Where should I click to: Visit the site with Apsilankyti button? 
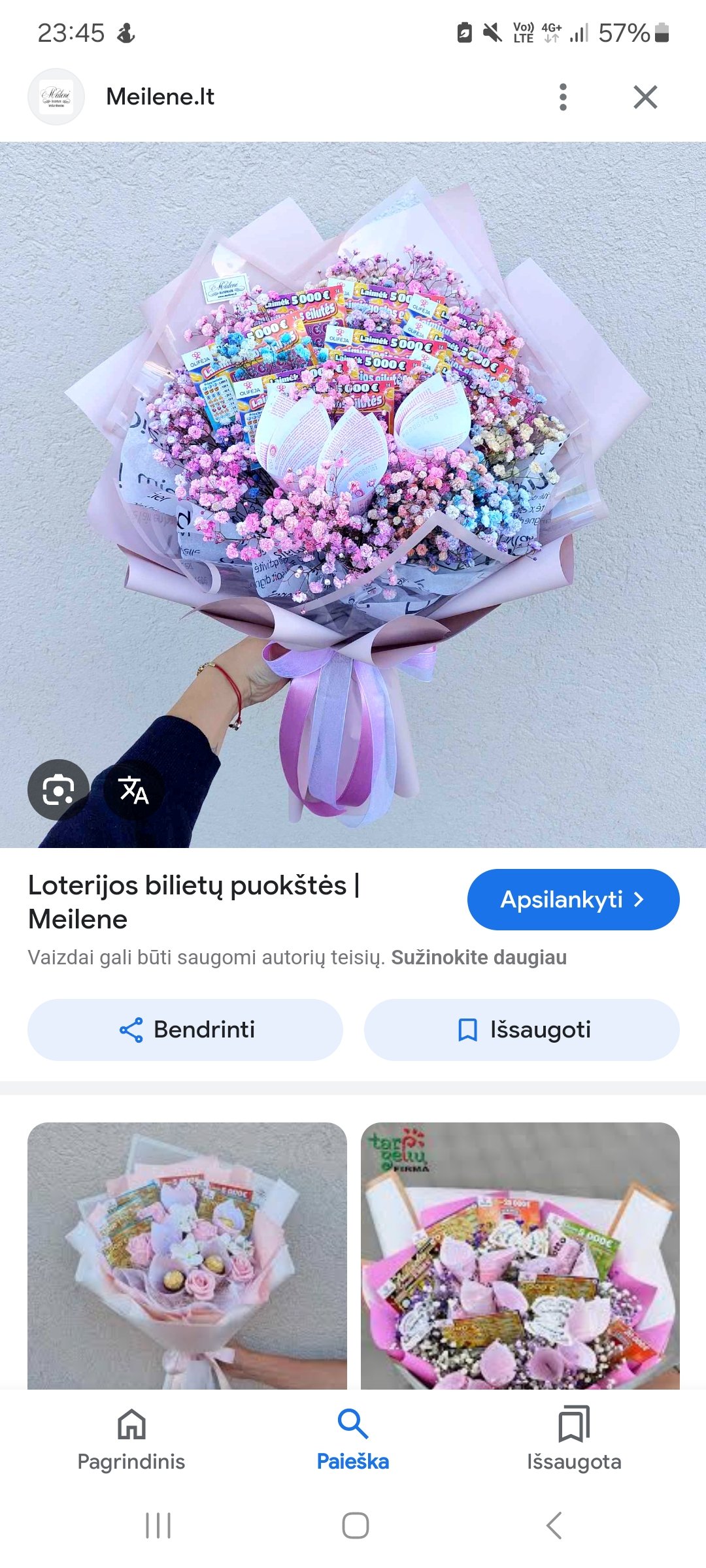coord(573,900)
